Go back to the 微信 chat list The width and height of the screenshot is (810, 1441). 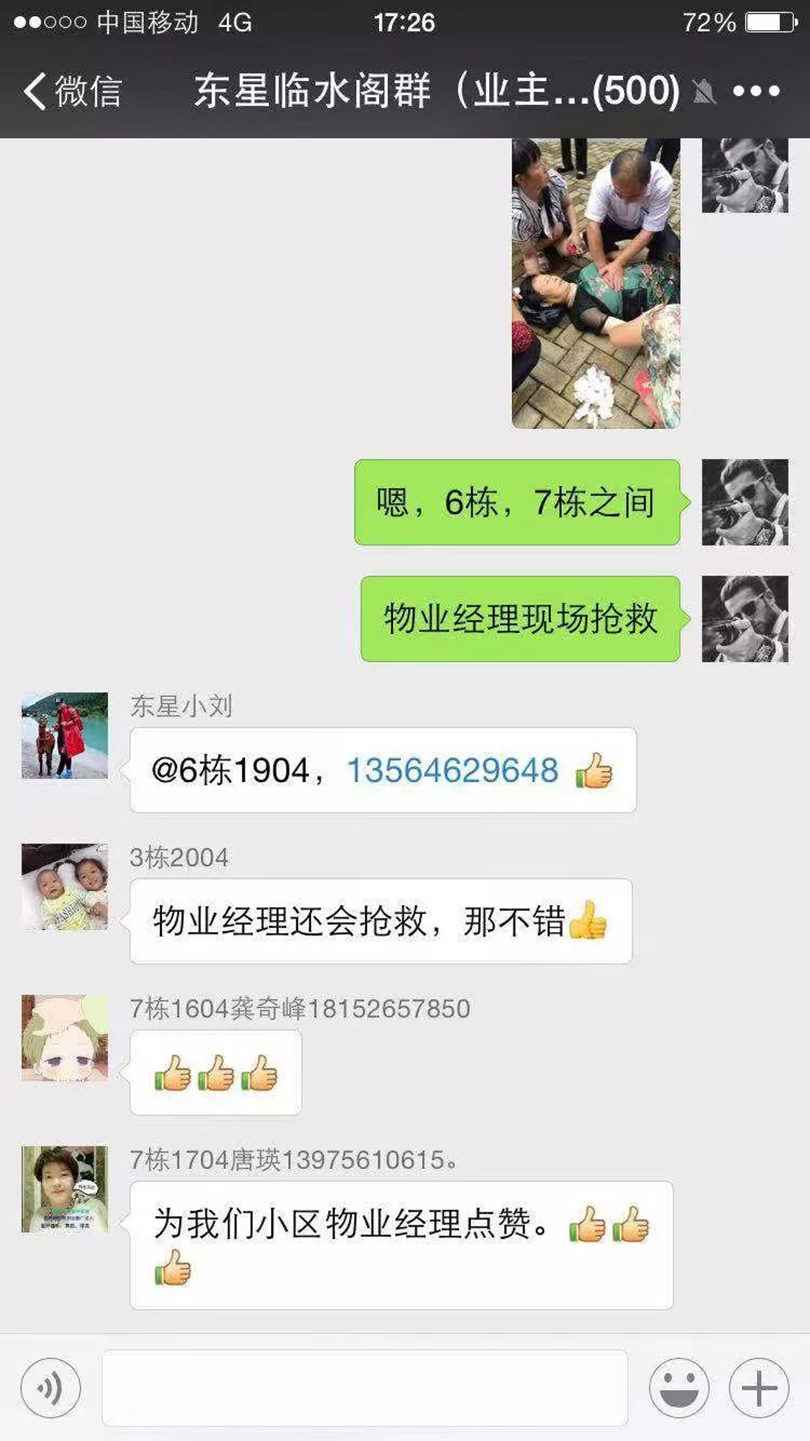(x=70, y=92)
